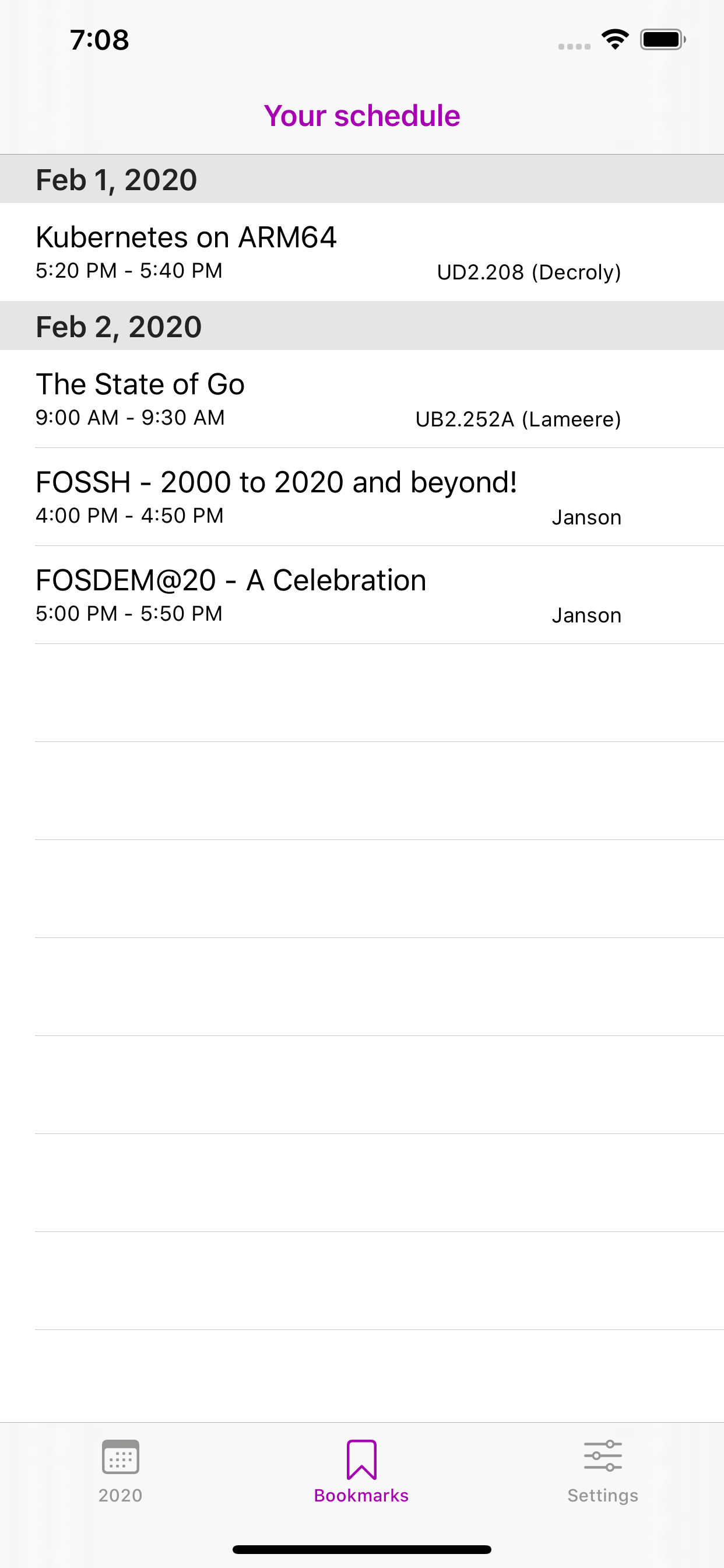Open the Kubernetes on ARM64 talk
This screenshot has height=1568, width=724.
[x=362, y=252]
